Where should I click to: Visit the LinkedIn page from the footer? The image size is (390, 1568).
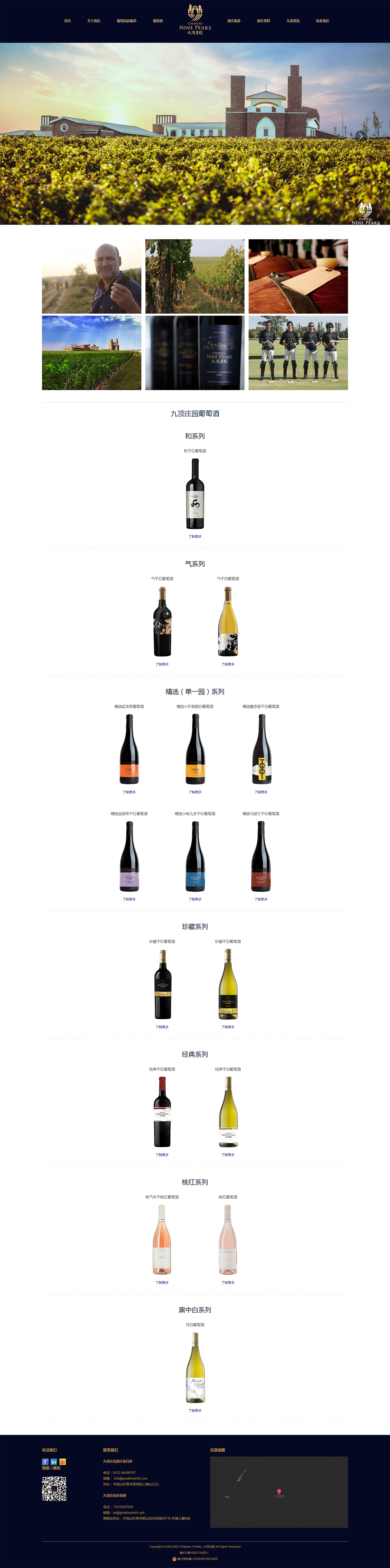pyautogui.click(x=53, y=1461)
